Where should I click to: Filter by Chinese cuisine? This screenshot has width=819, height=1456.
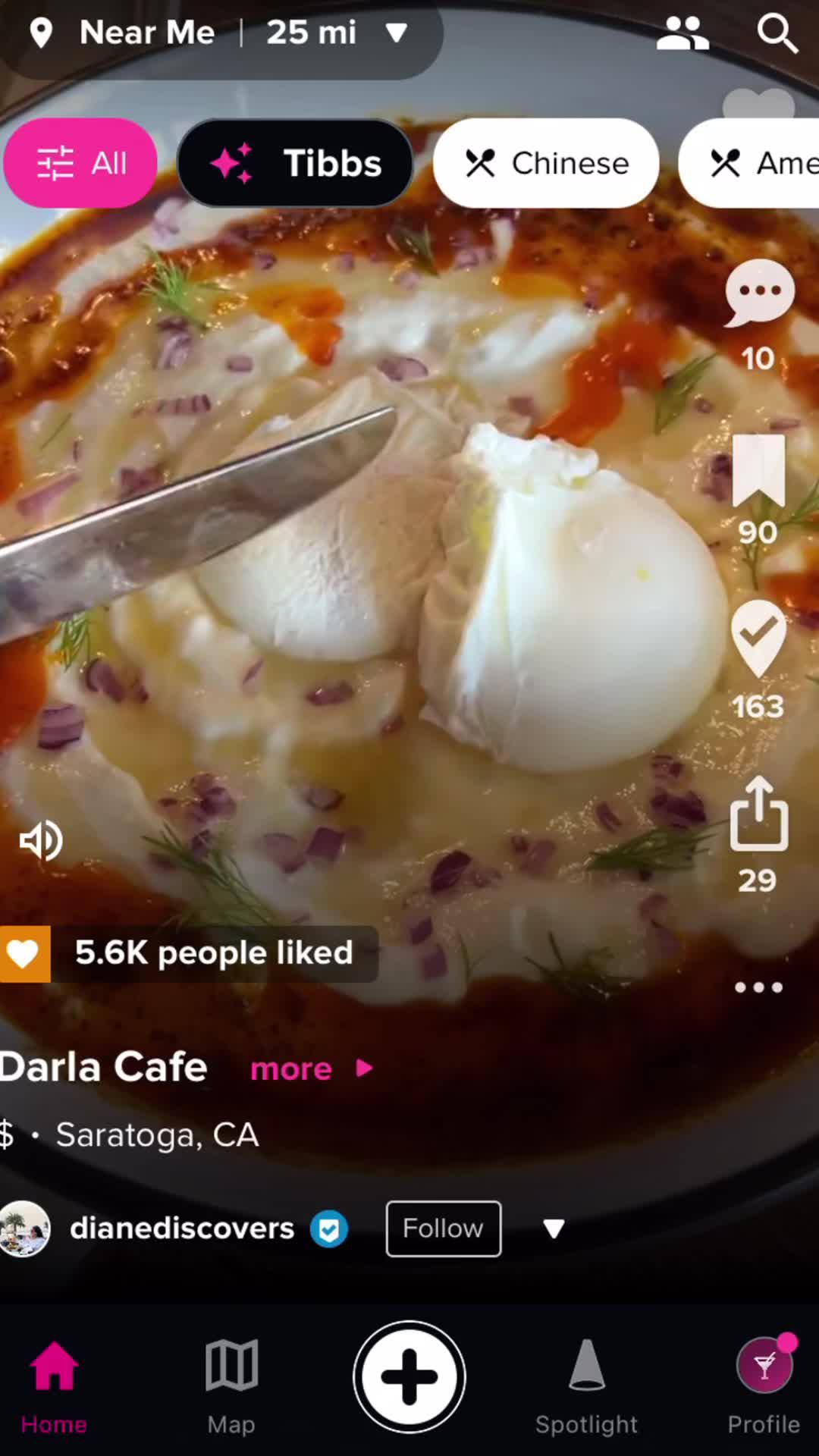pyautogui.click(x=546, y=163)
